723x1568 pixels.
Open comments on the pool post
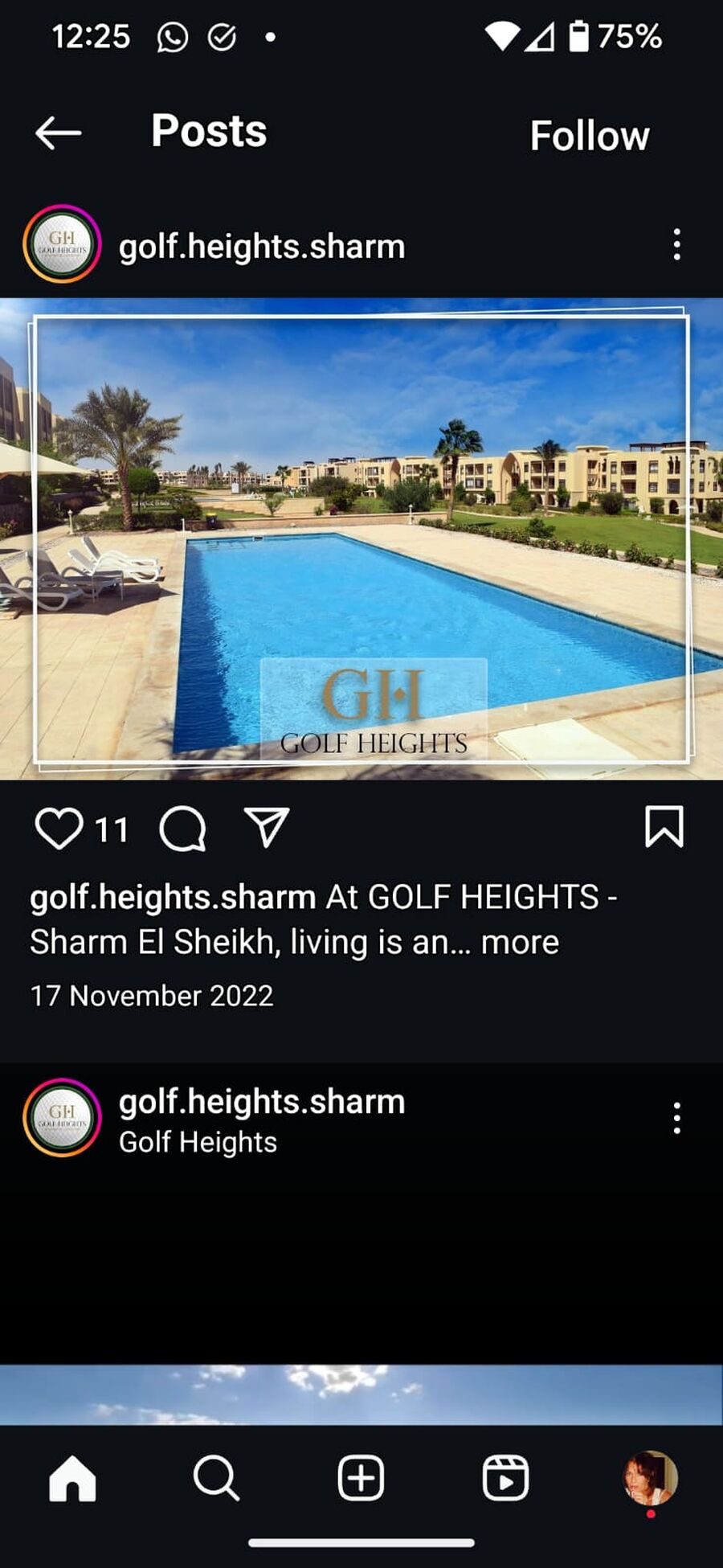pyautogui.click(x=182, y=829)
